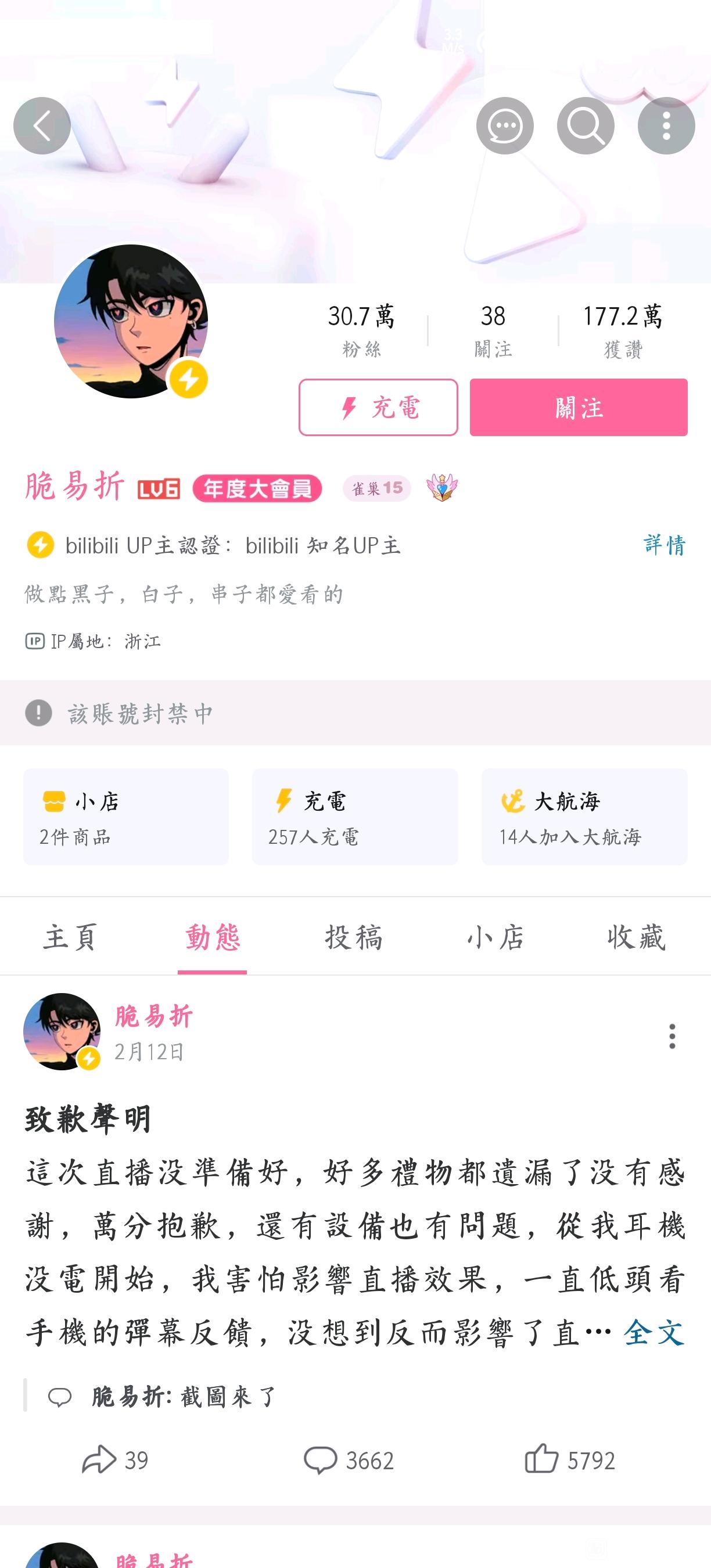This screenshot has height=1568, width=711.
Task: Like the 致歉聲明 post
Action: coord(570,1460)
